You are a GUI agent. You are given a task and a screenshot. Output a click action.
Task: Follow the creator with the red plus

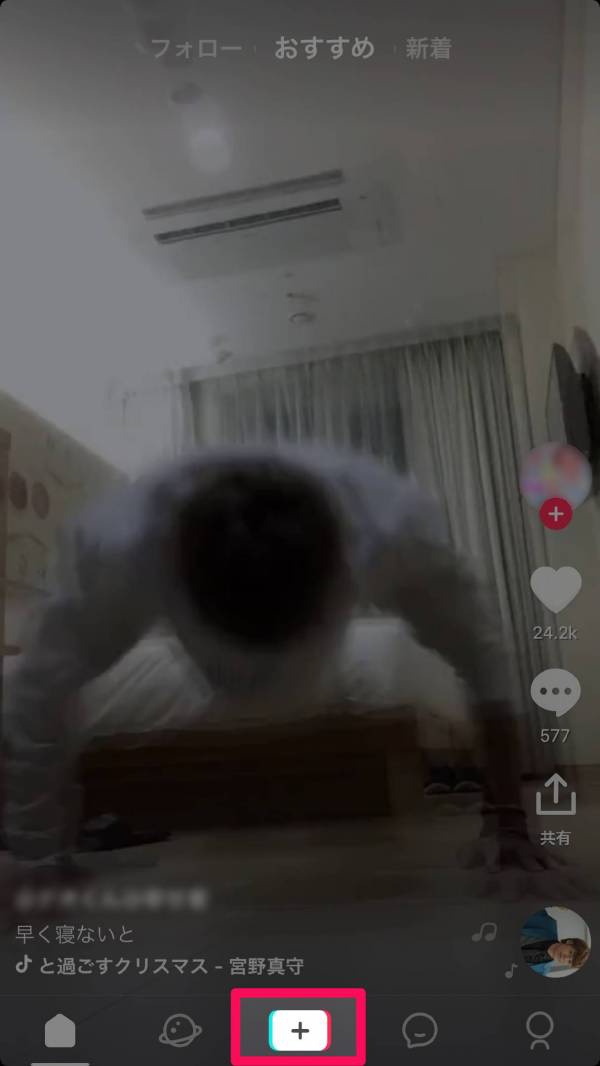[556, 515]
